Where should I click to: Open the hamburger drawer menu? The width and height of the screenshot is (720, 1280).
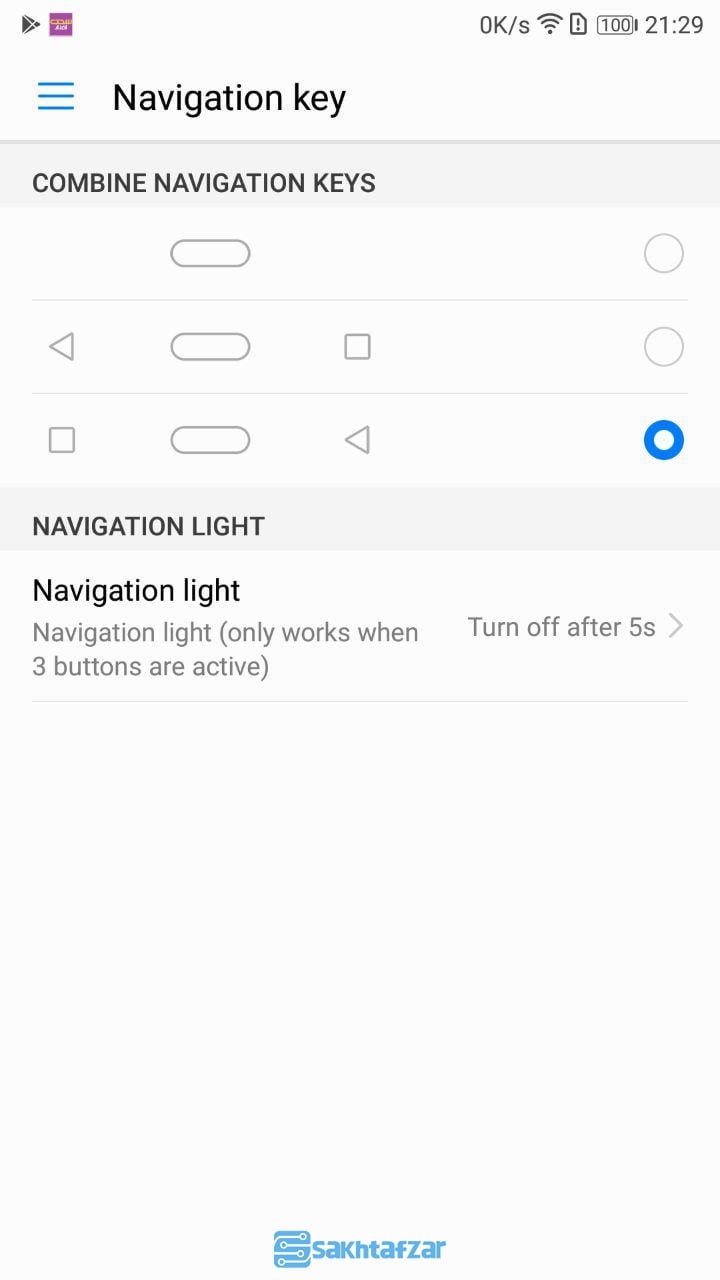click(x=56, y=97)
